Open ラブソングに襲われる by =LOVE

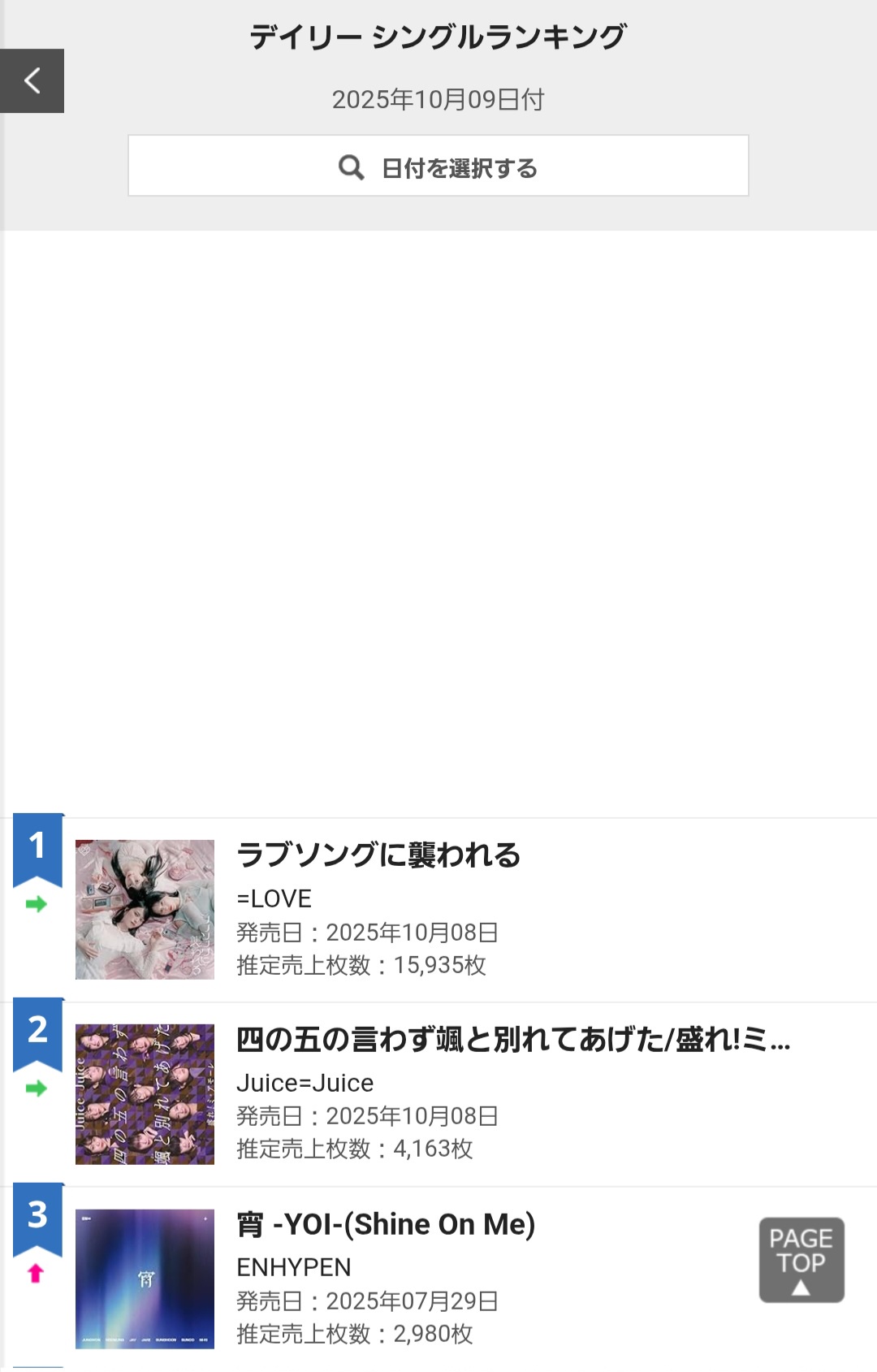[378, 855]
